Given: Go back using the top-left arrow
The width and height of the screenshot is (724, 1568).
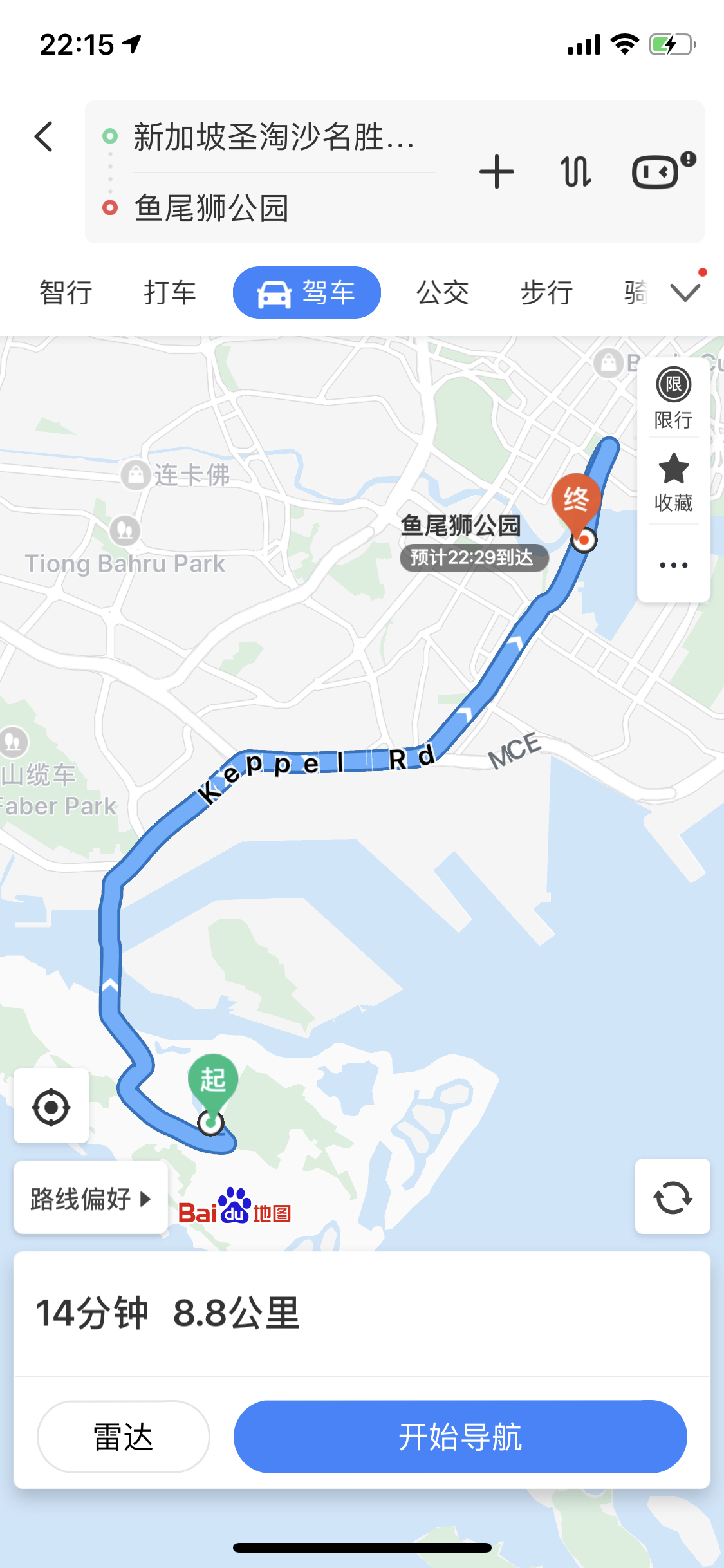Looking at the screenshot, I should point(44,136).
